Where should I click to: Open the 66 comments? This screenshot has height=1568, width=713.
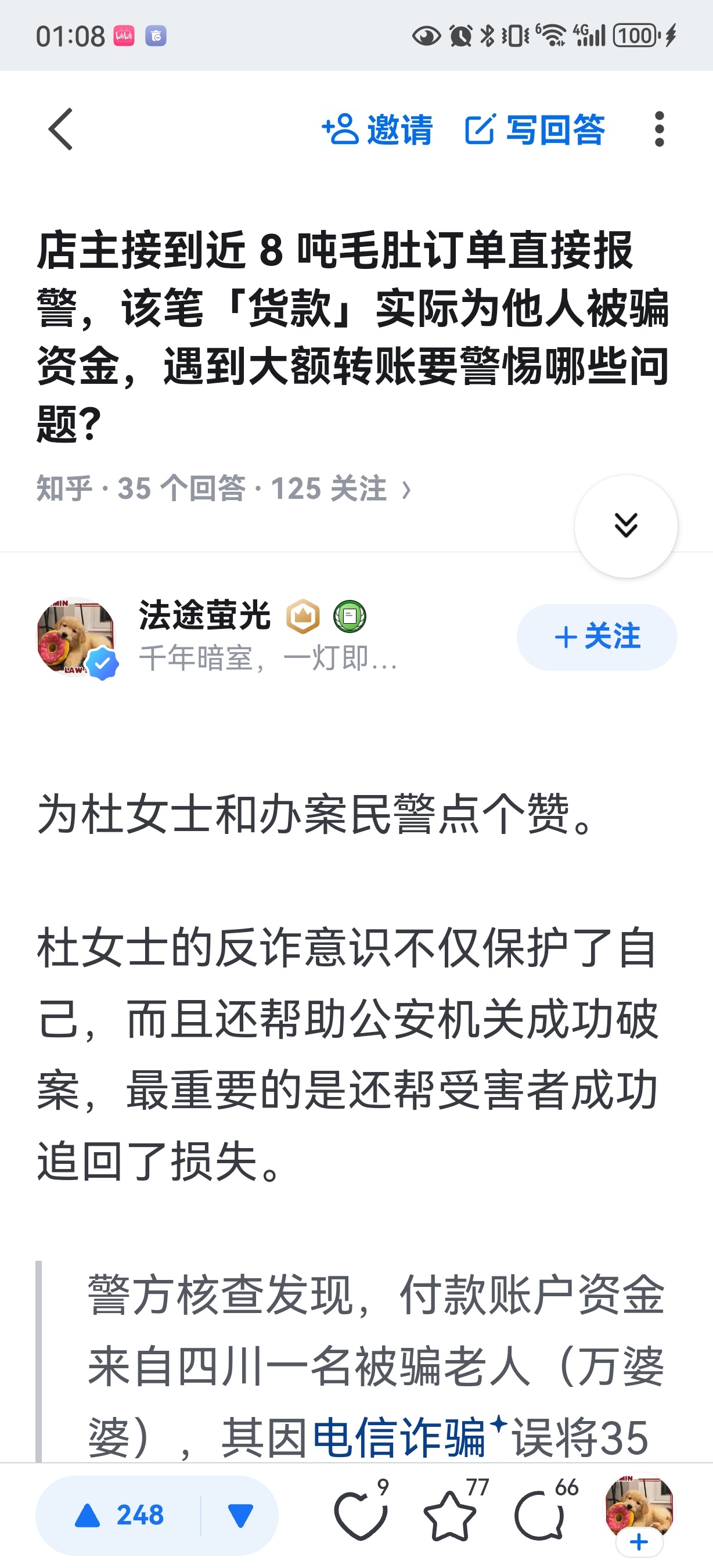coord(539,1516)
